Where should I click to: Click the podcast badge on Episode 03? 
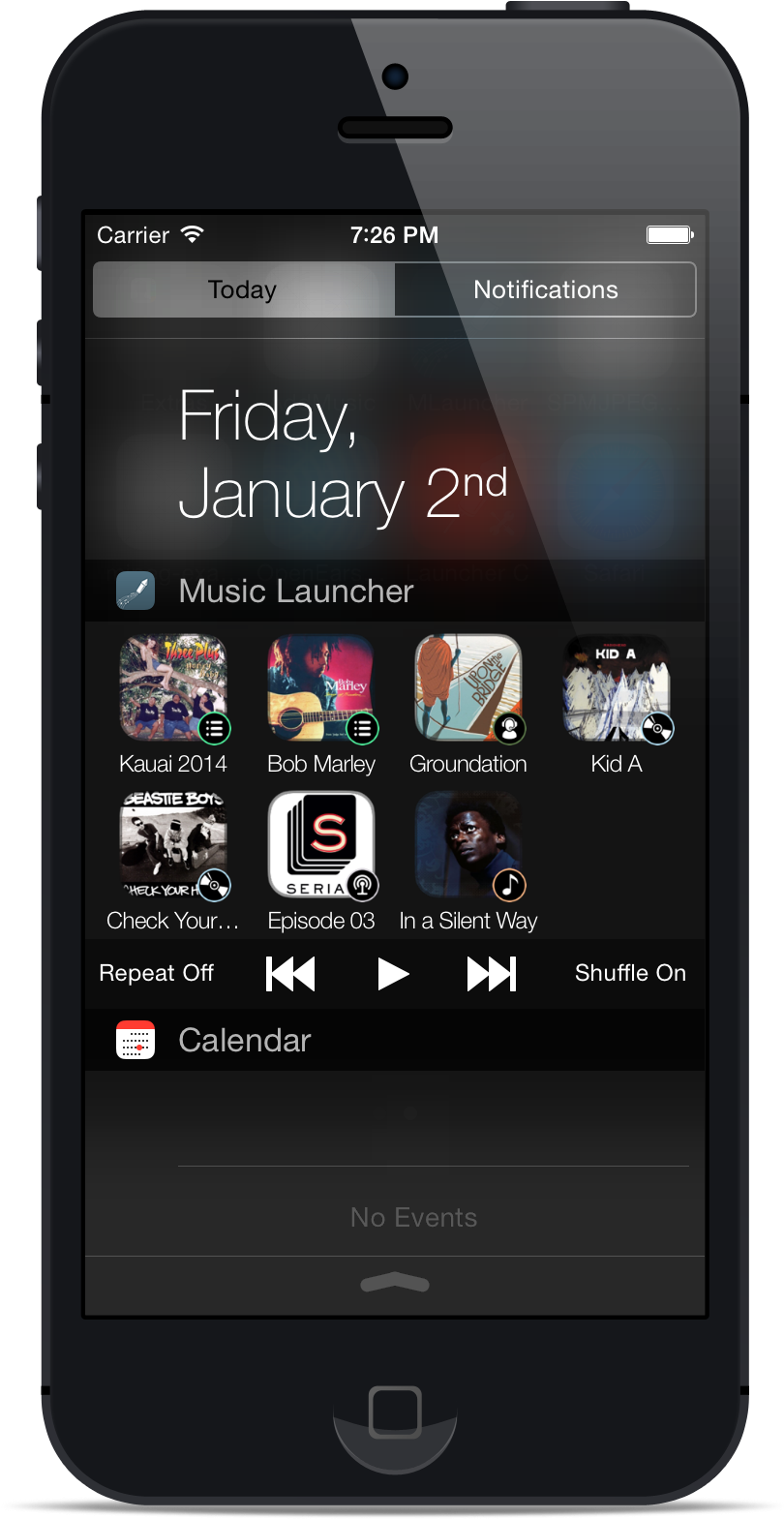point(362,885)
